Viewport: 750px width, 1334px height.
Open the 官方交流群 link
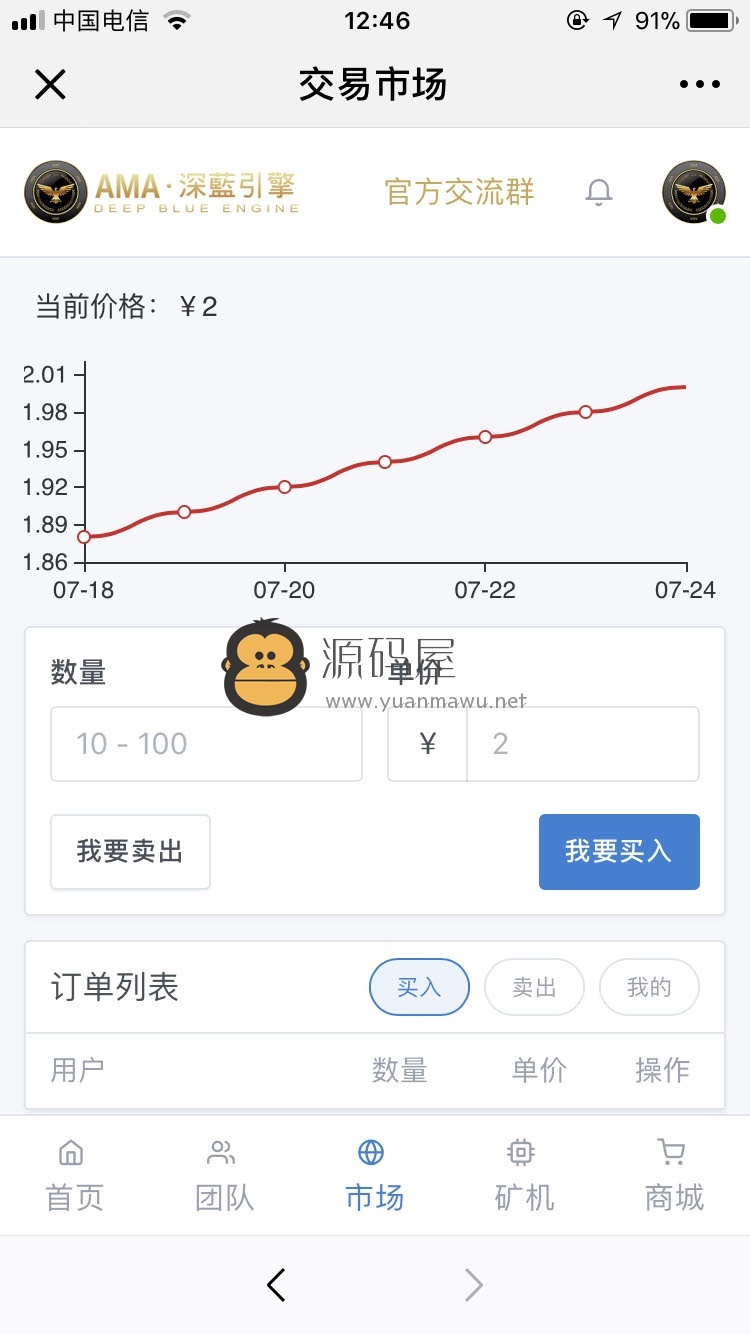(460, 191)
